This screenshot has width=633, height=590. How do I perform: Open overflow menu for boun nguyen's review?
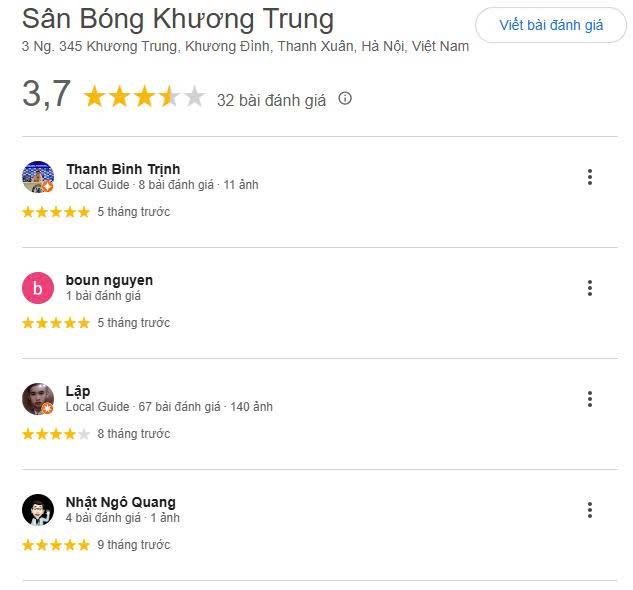[590, 288]
